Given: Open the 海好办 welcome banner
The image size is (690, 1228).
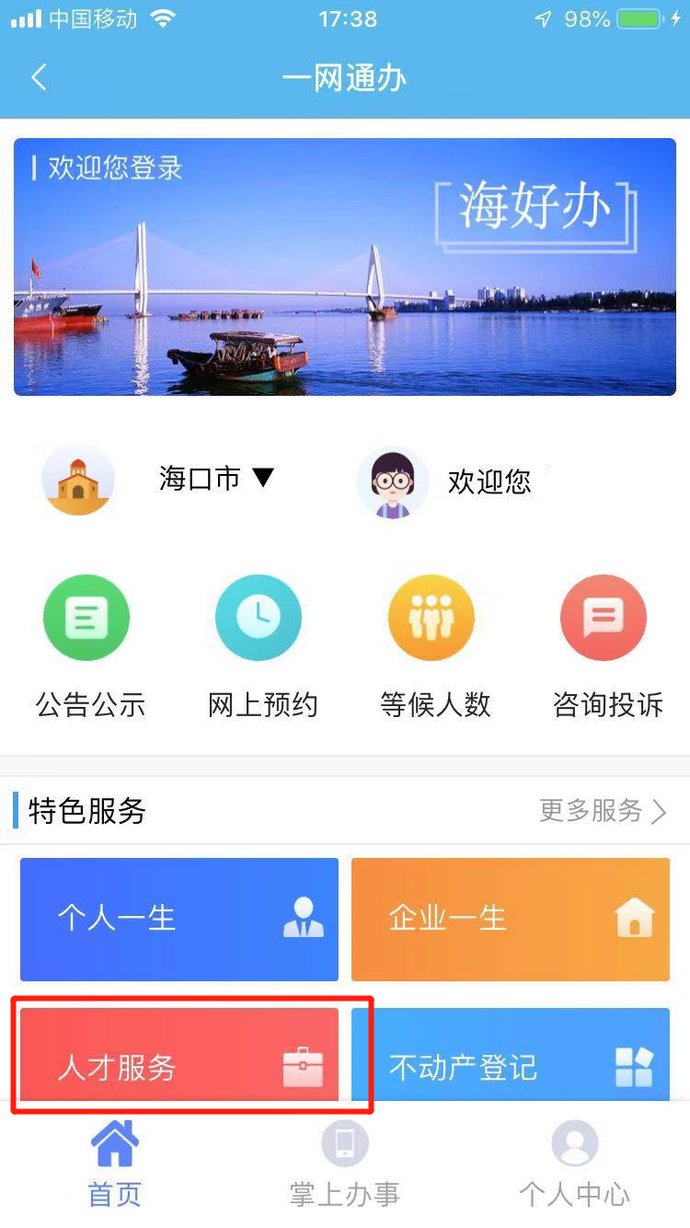Looking at the screenshot, I should 345,266.
